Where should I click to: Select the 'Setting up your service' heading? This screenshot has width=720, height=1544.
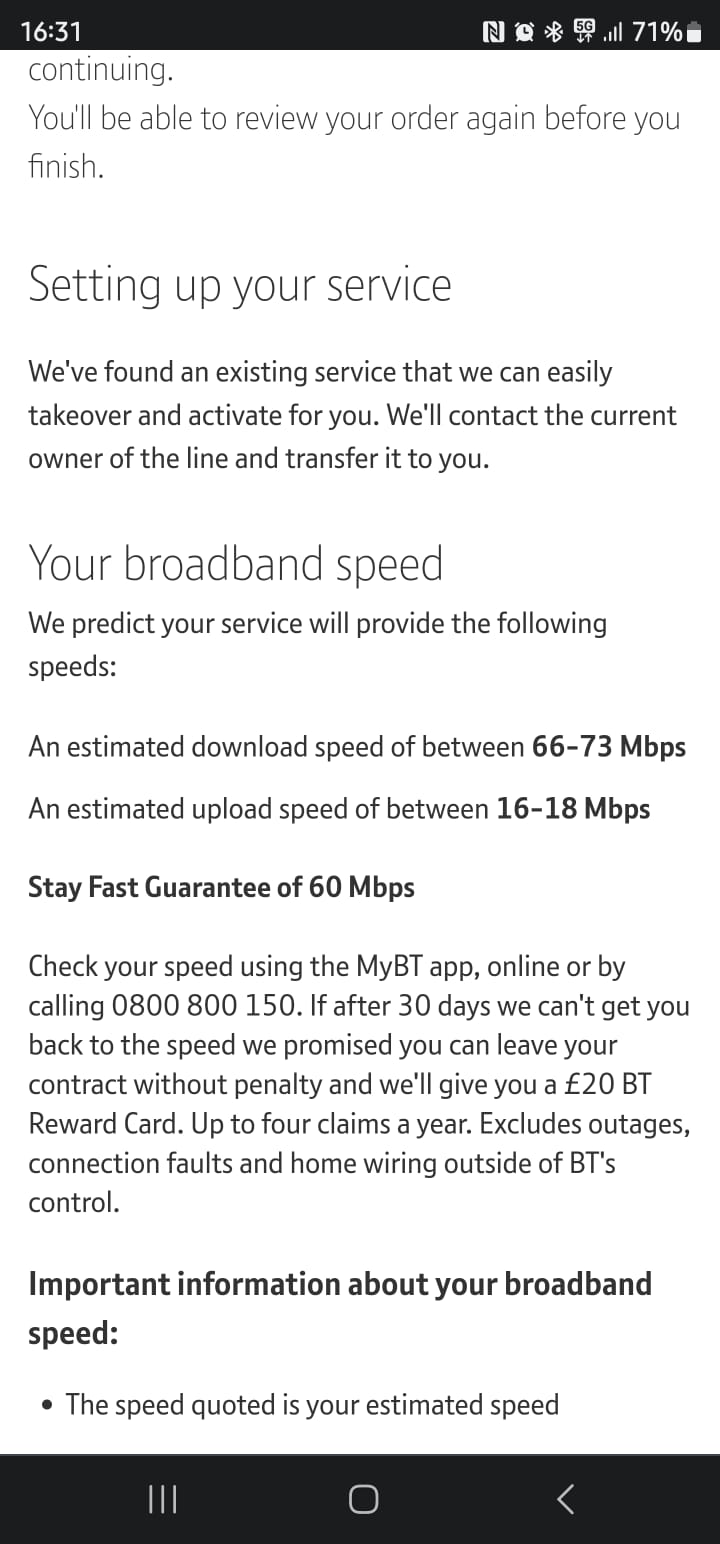[240, 284]
